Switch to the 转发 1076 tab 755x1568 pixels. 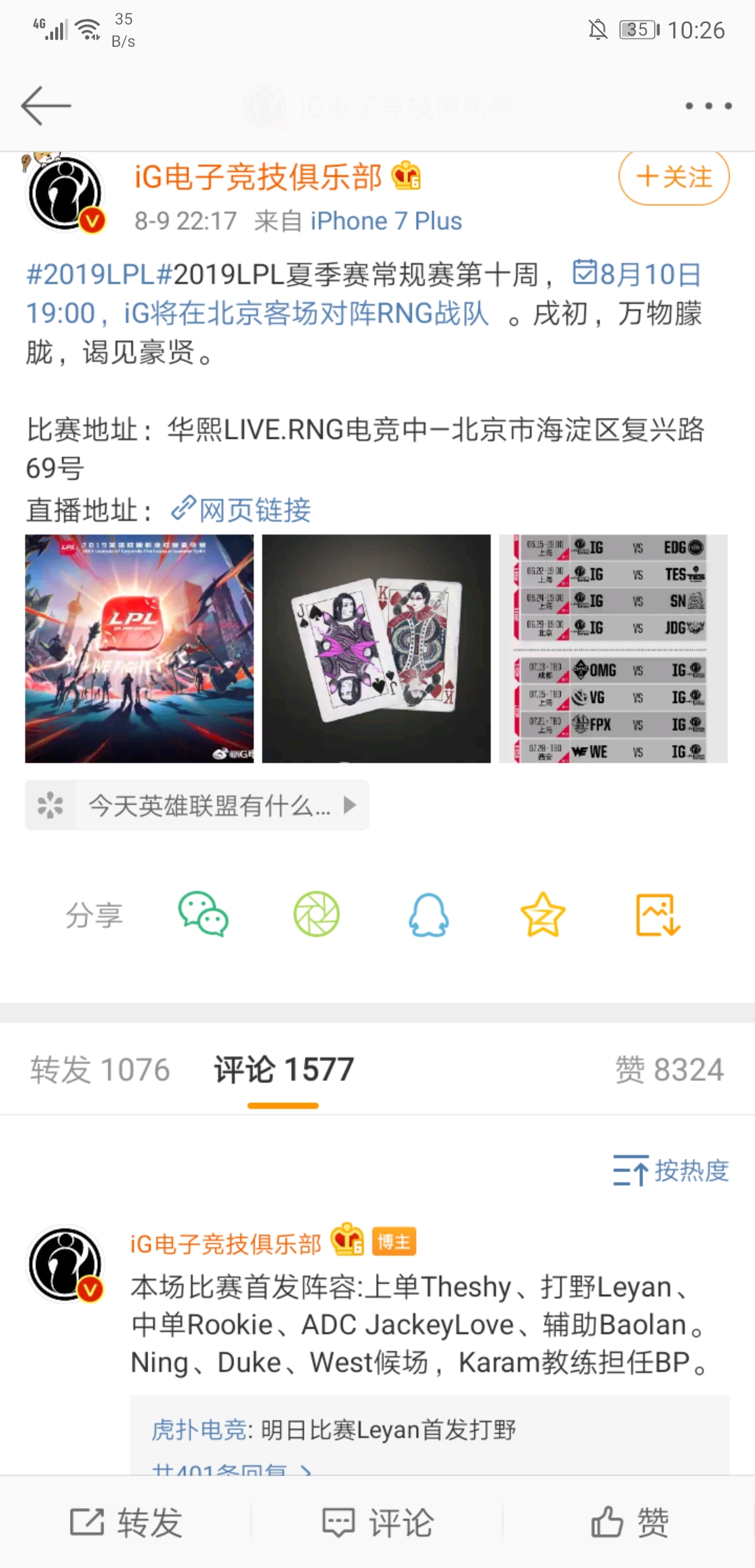point(100,1070)
